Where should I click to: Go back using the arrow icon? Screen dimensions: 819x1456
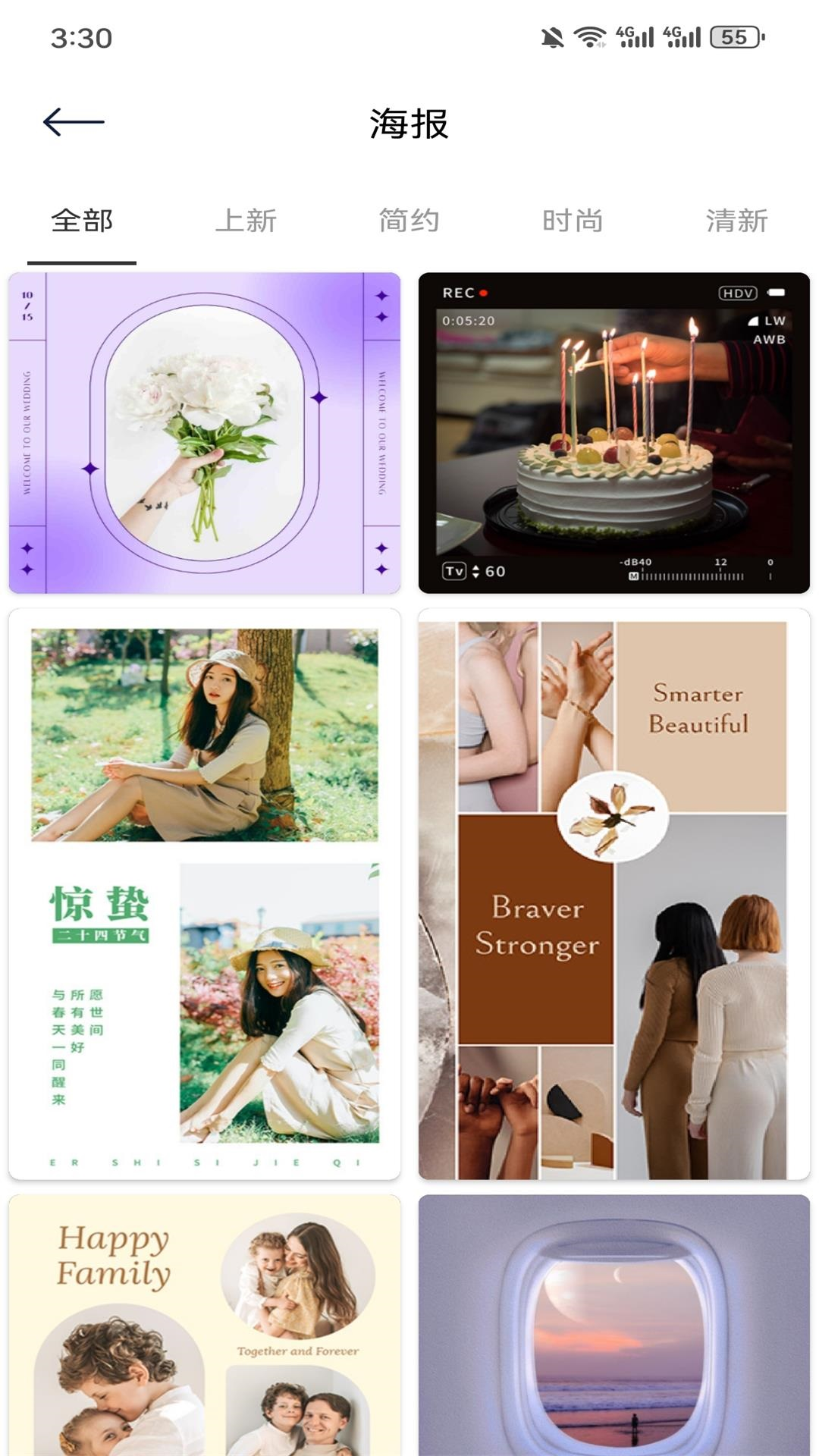pyautogui.click(x=74, y=122)
